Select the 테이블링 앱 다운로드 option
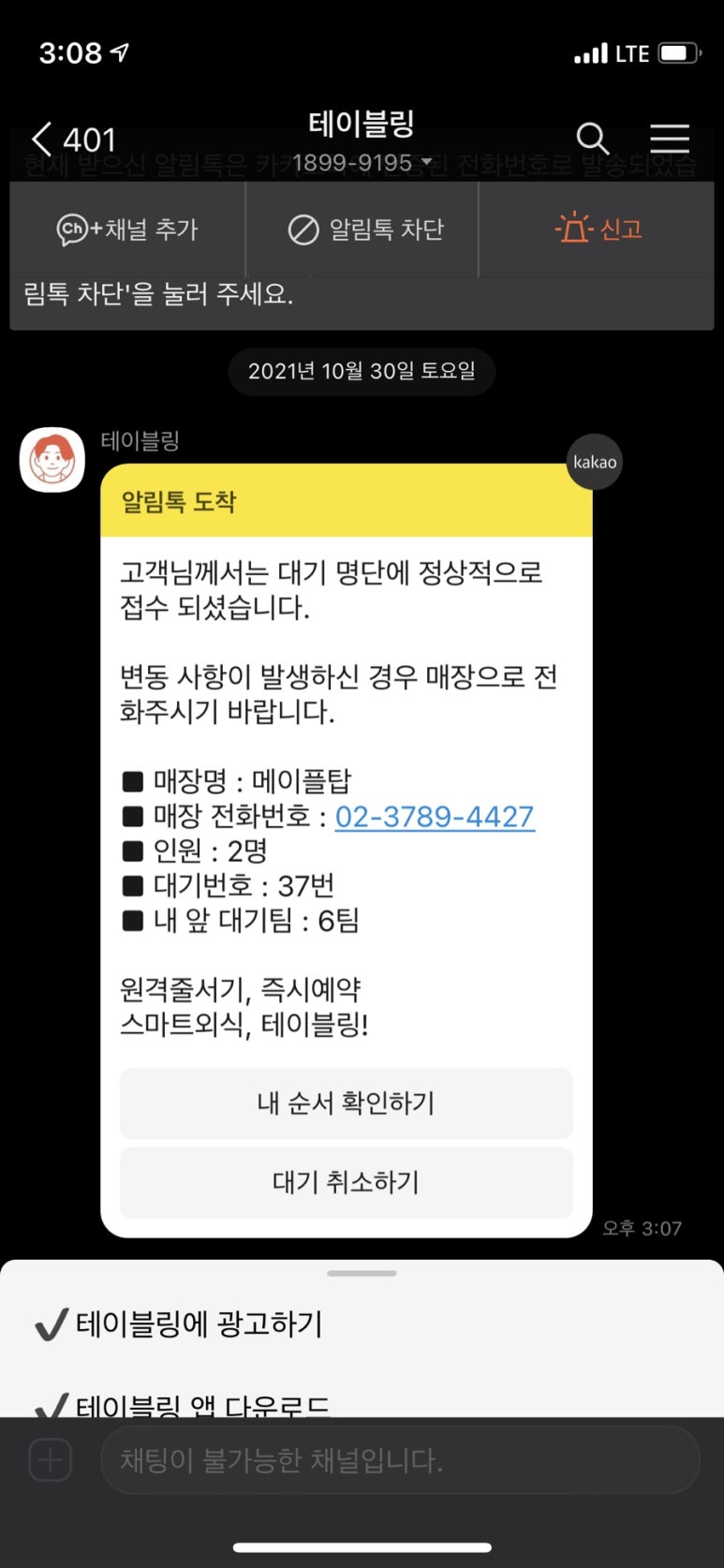Image resolution: width=724 pixels, height=1568 pixels. coord(201,1405)
